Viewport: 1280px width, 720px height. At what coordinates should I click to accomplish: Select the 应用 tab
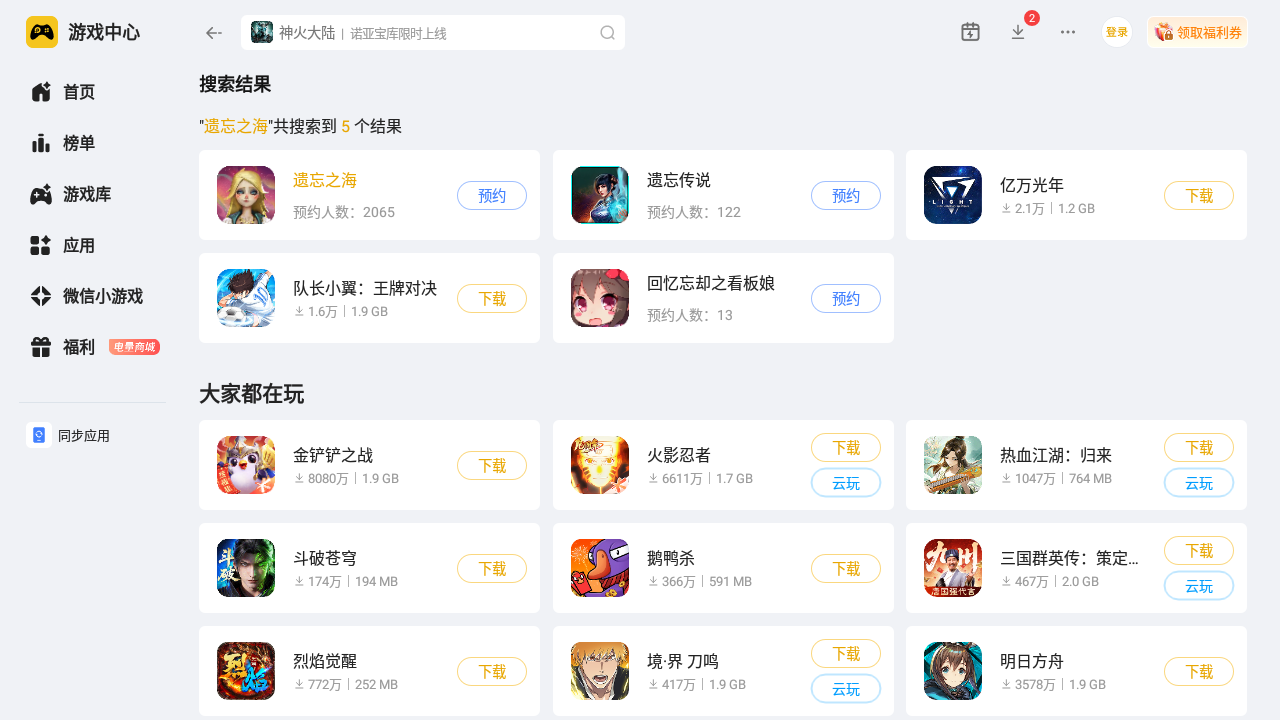click(x=78, y=245)
